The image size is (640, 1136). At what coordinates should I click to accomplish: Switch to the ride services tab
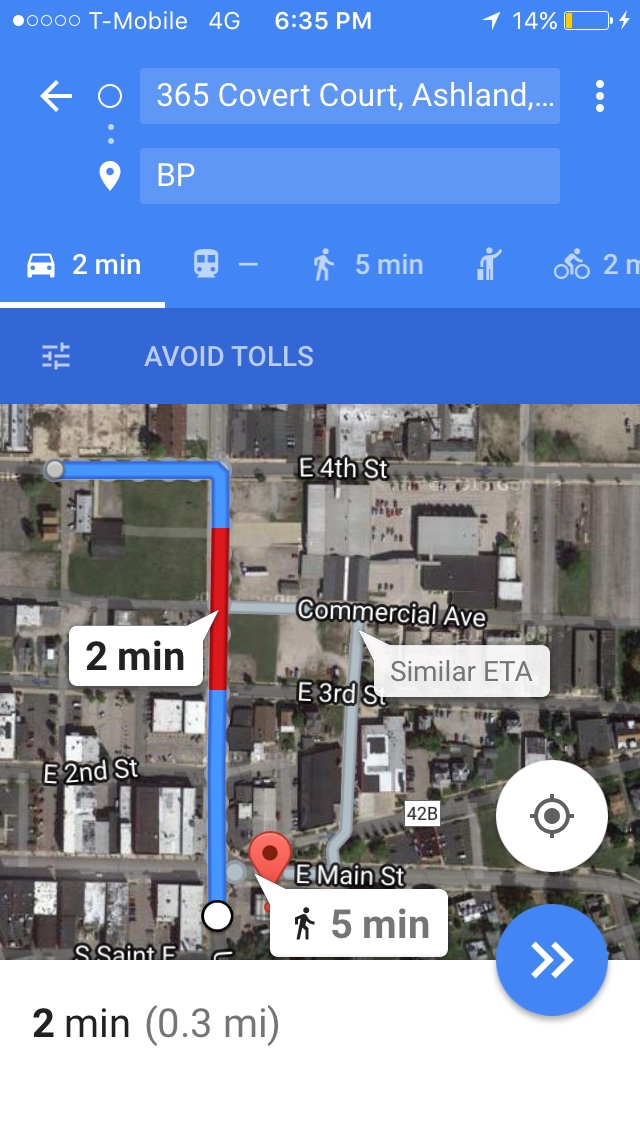[488, 265]
